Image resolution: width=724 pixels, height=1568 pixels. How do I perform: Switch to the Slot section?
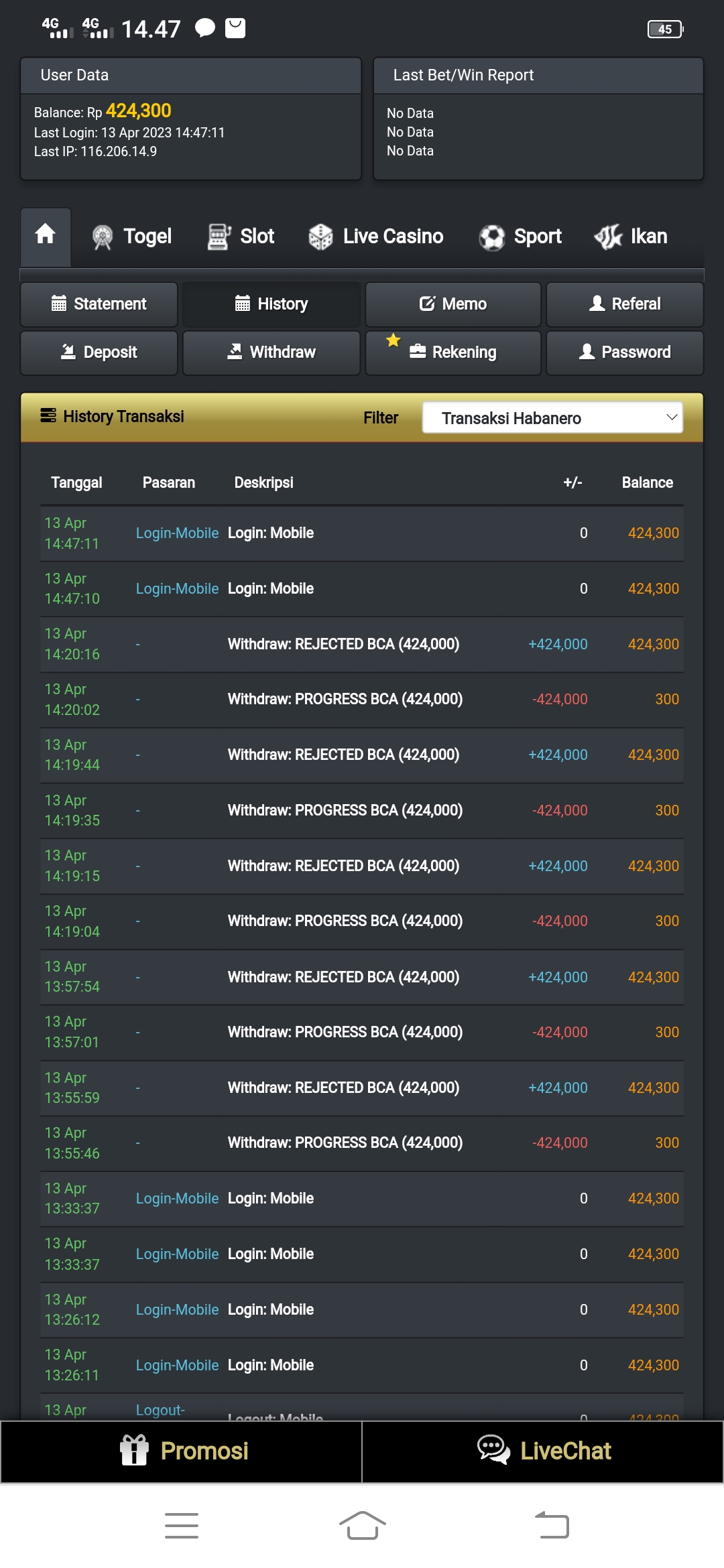click(241, 237)
